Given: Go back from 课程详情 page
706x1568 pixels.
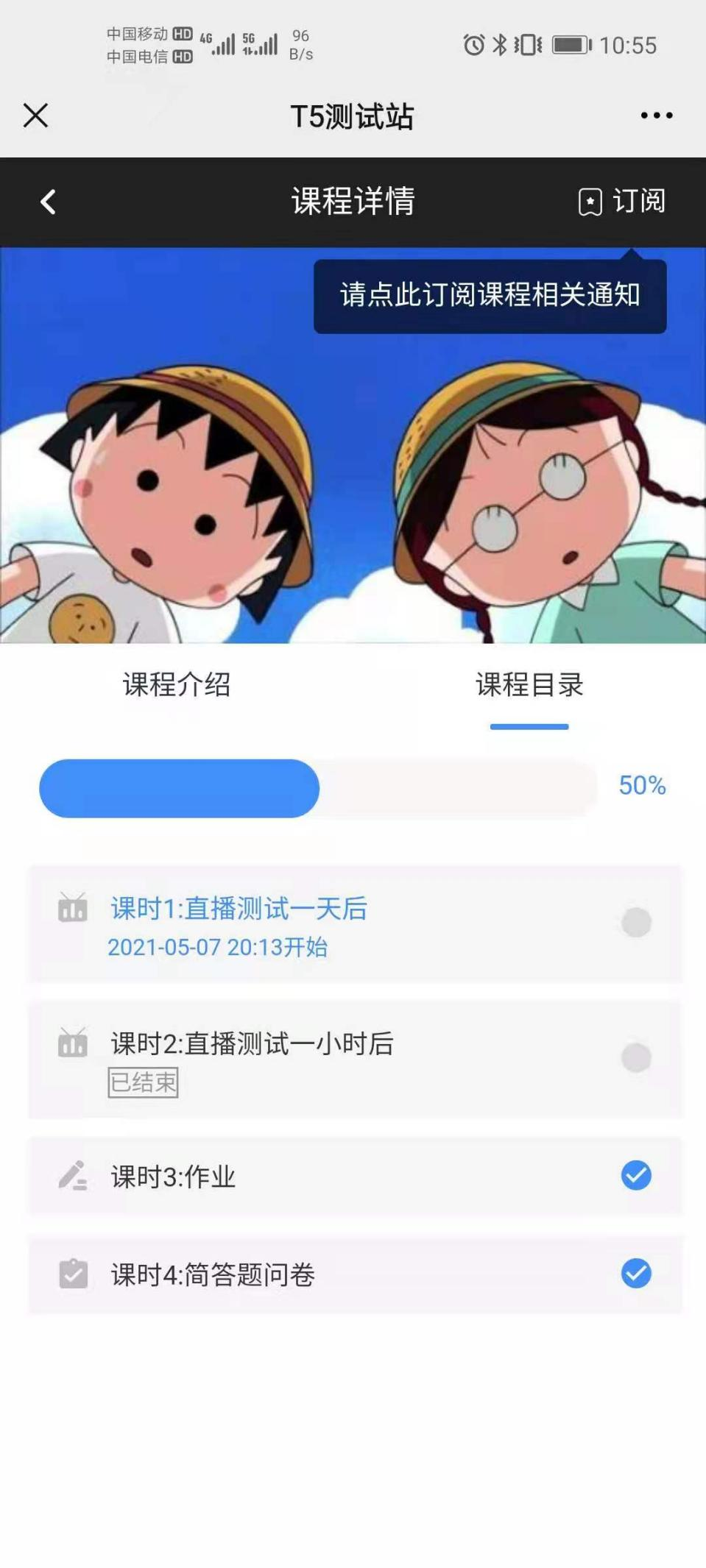Looking at the screenshot, I should coord(49,202).
